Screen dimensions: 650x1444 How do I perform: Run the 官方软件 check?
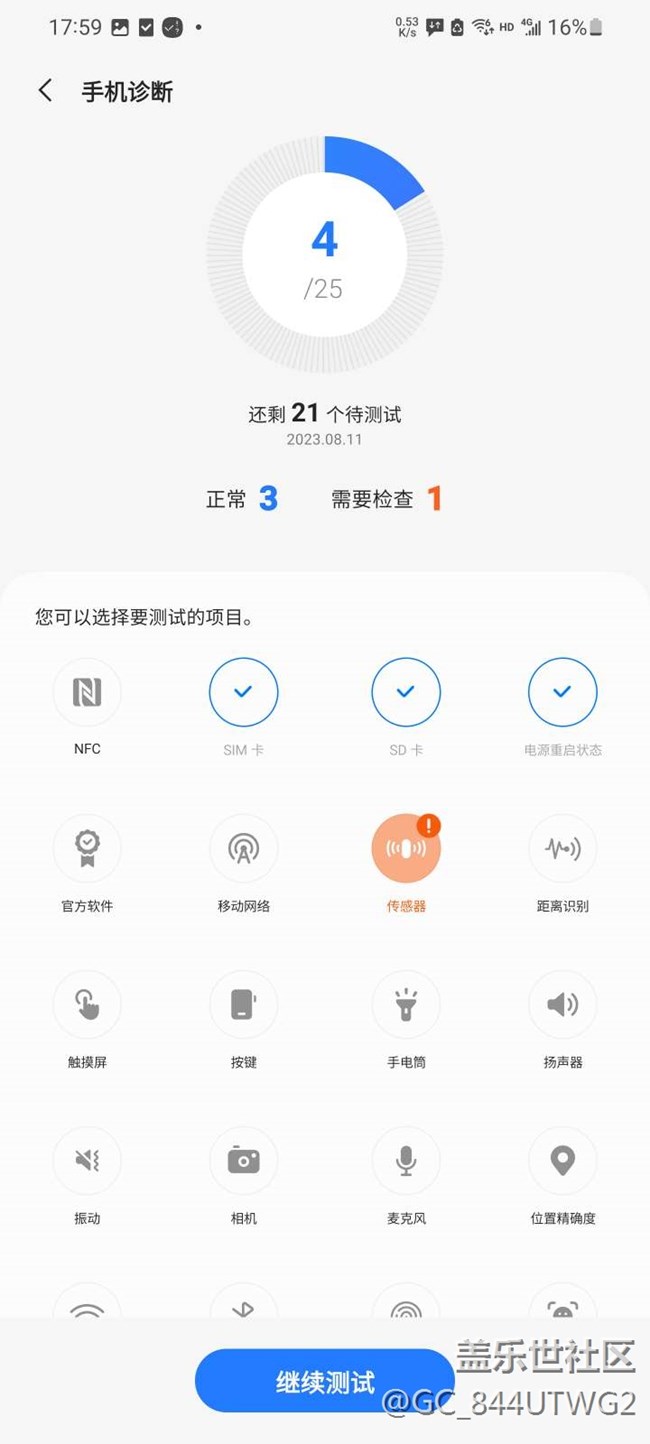point(87,849)
